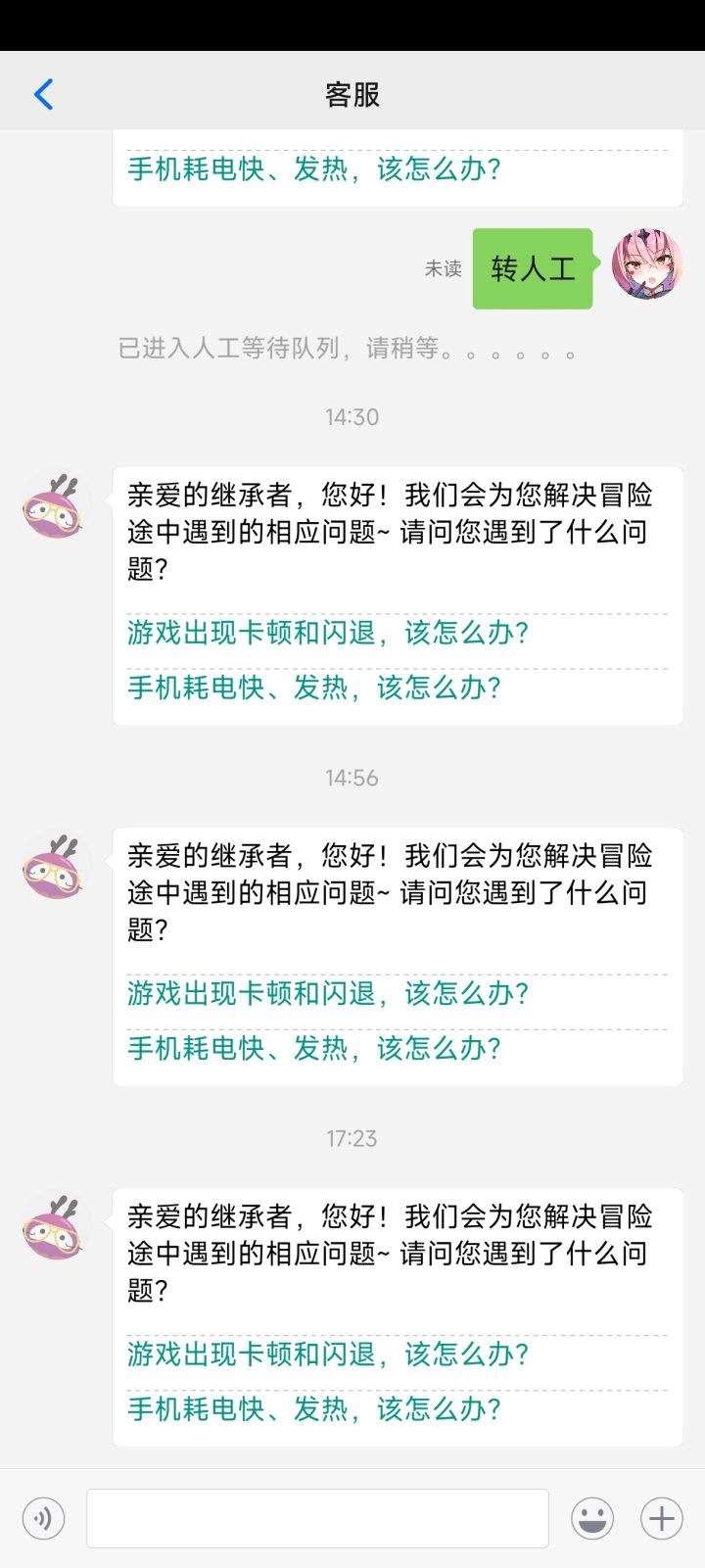Open the emoji picker
Viewport: 705px width, 1568px height.
[x=592, y=1518]
